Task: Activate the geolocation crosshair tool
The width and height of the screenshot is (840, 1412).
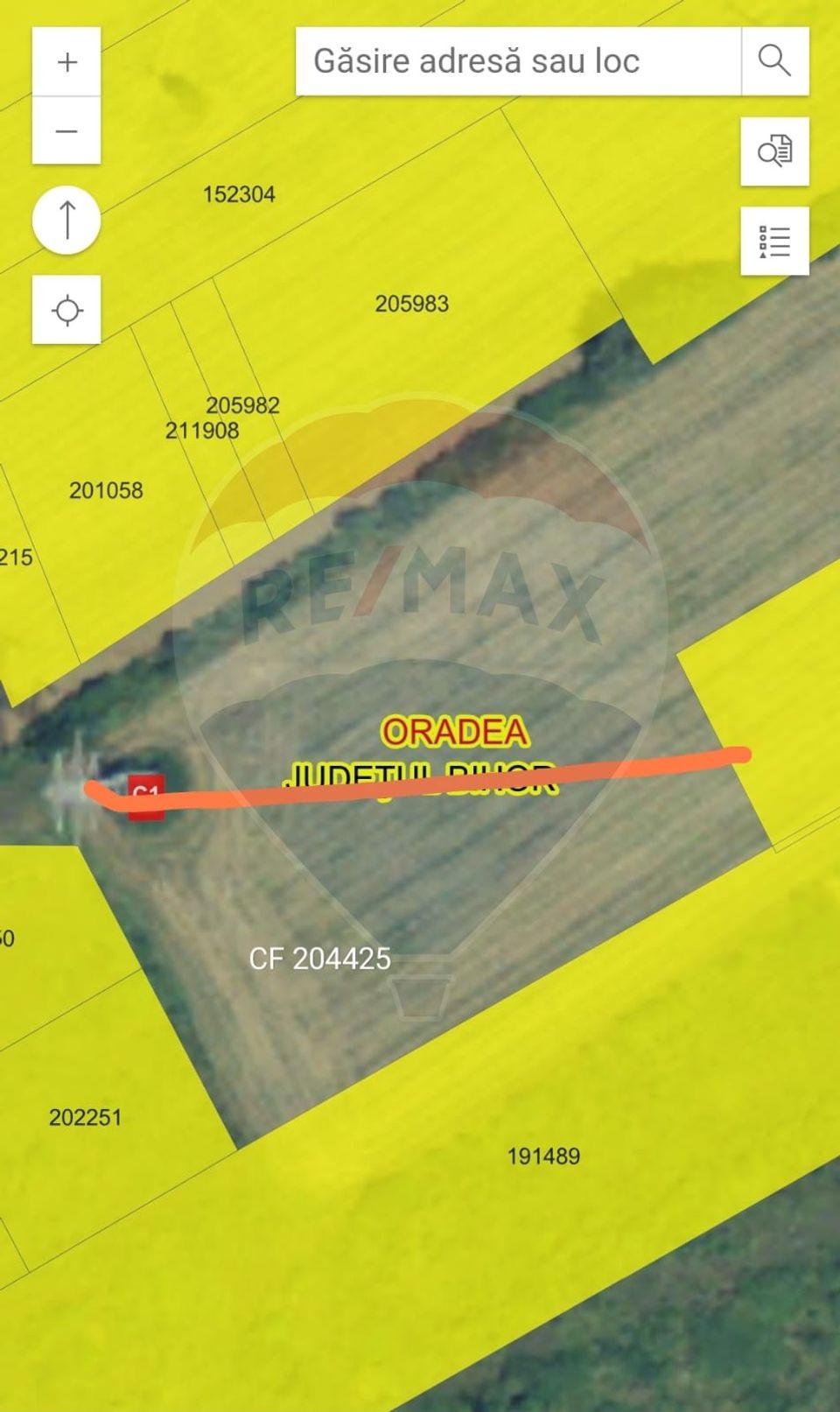Action: tap(66, 309)
